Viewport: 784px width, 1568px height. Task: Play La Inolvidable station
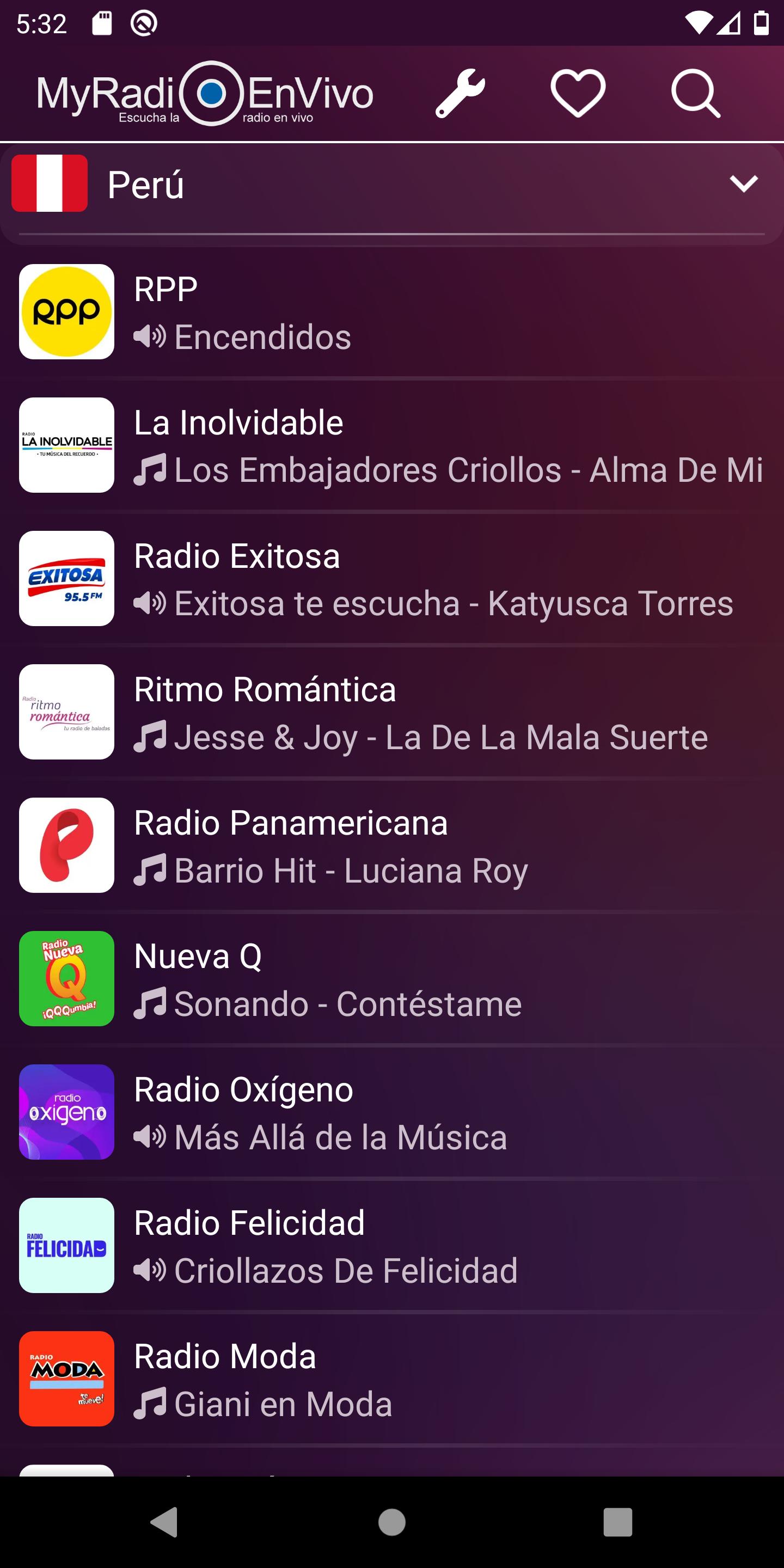(392, 445)
